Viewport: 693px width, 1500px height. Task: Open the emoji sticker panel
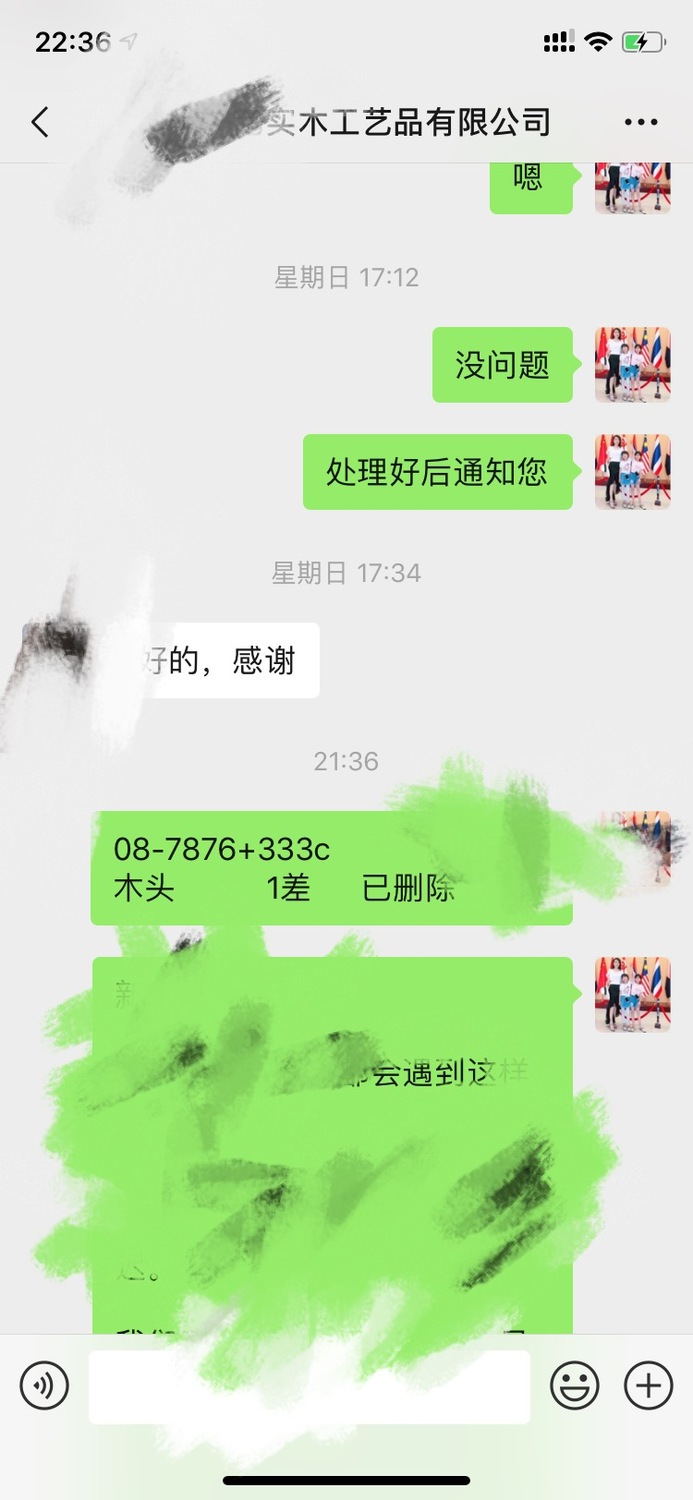[575, 1386]
